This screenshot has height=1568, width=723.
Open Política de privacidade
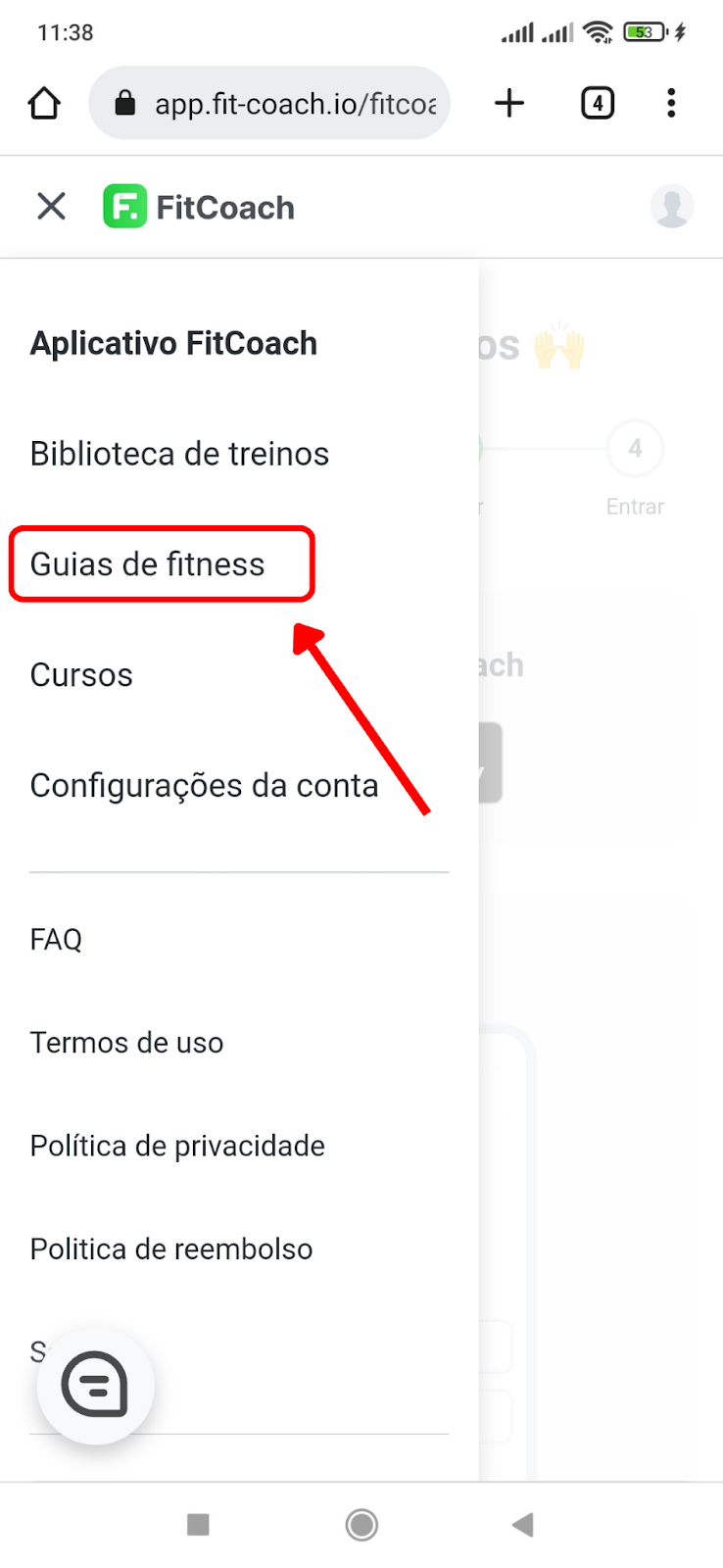click(177, 1146)
